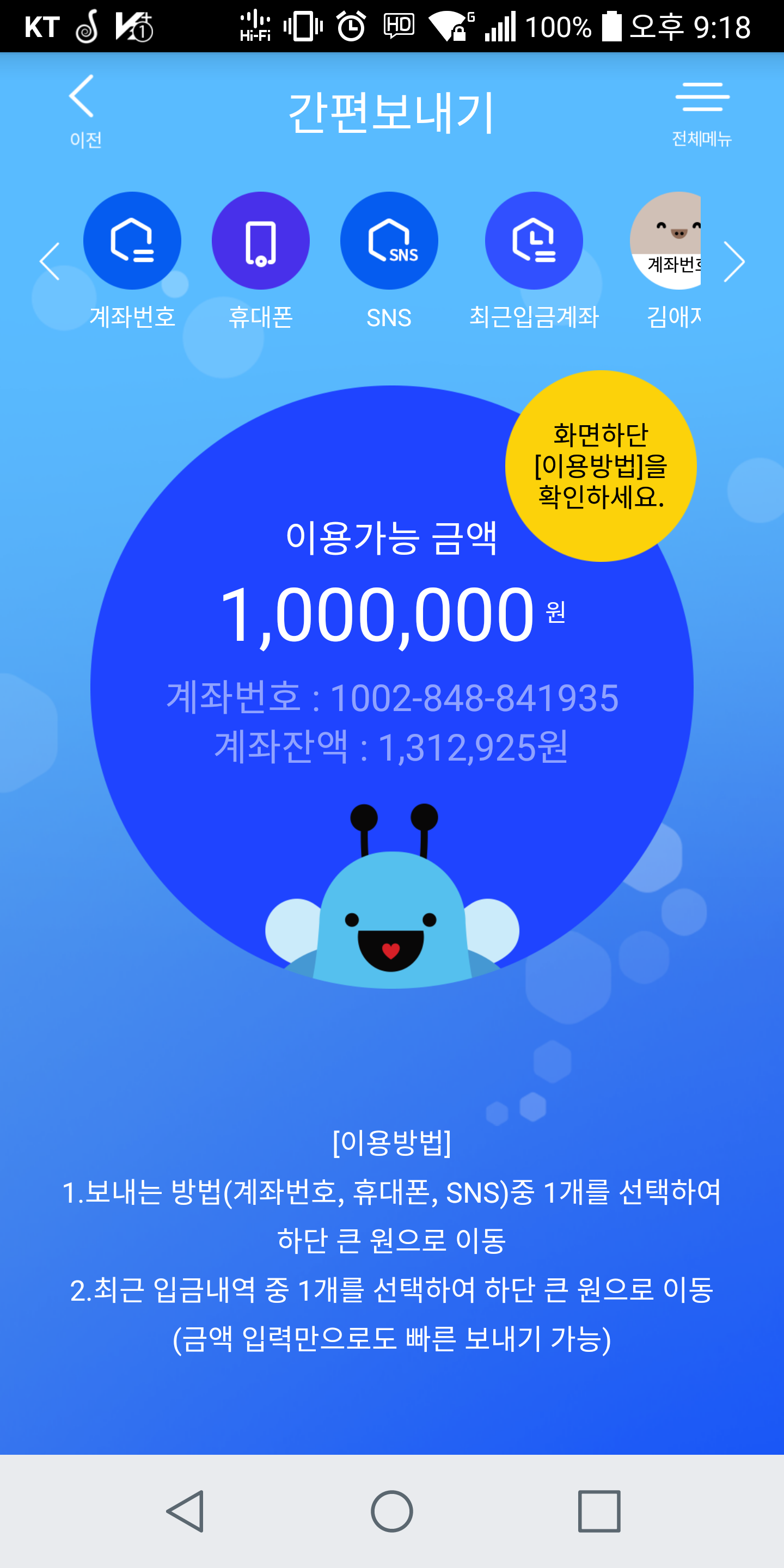The image size is (784, 1568).
Task: Open the system recent apps button
Action: [x=599, y=1511]
